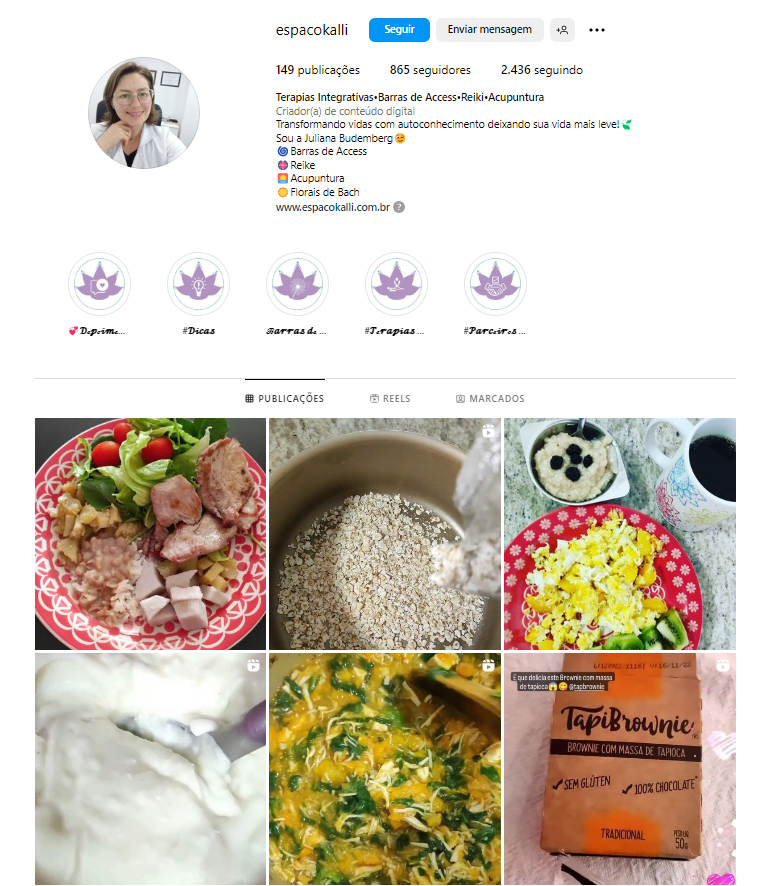Open the Barras de Access highlight
This screenshot has width=758, height=886.
click(297, 284)
